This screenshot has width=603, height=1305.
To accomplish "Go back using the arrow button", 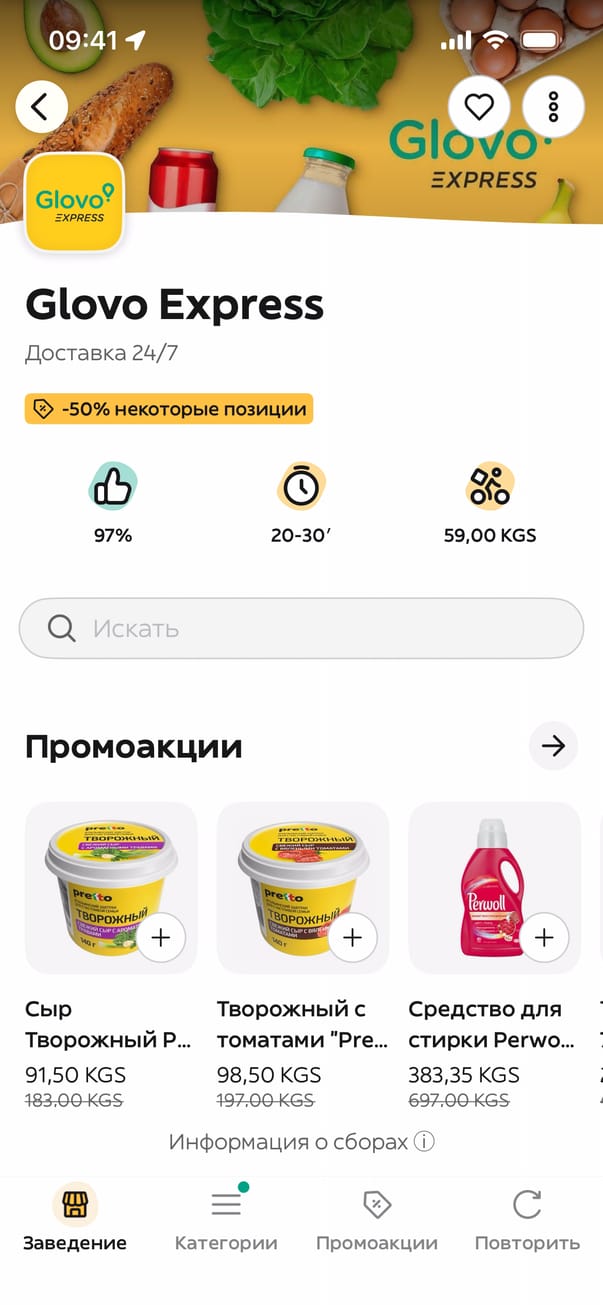I will click(41, 107).
